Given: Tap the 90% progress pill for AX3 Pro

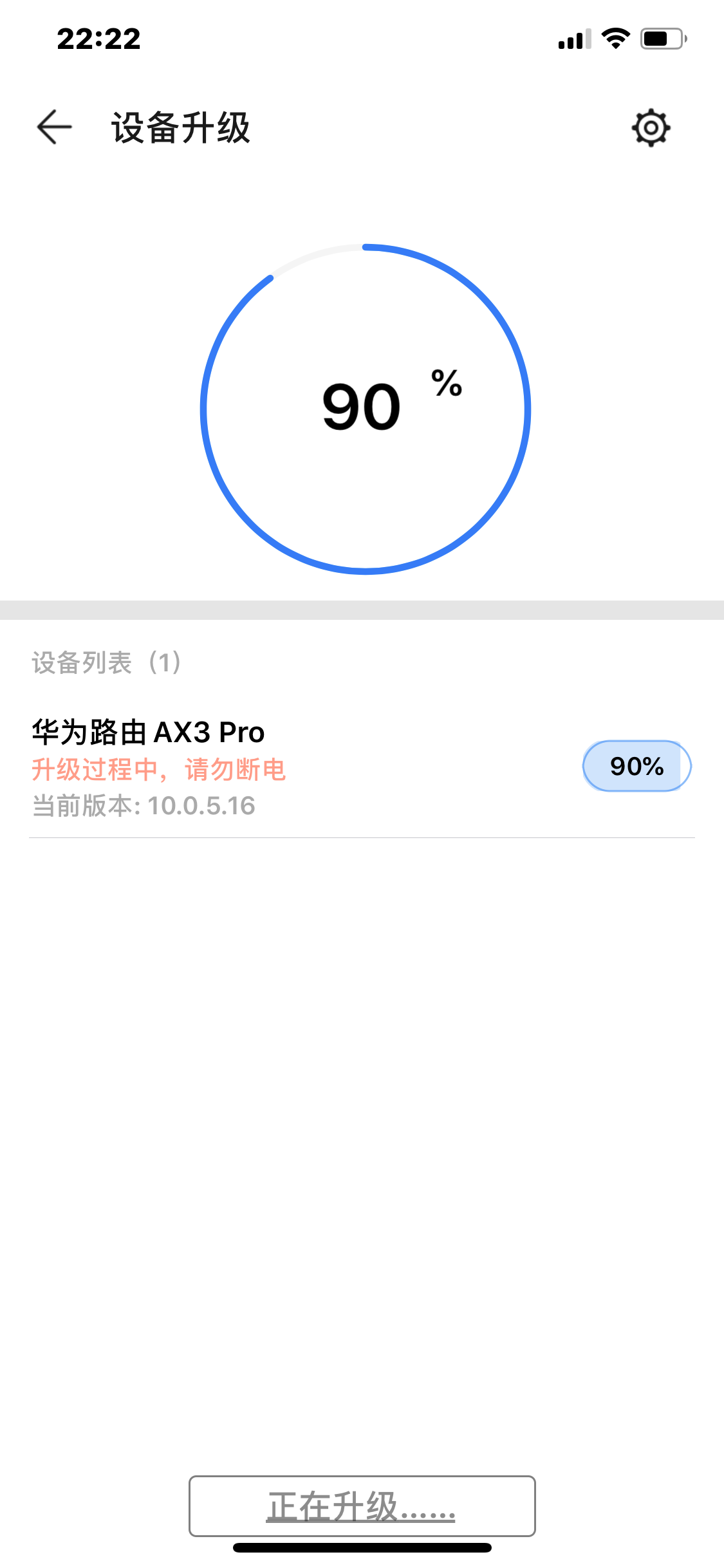Looking at the screenshot, I should 636,766.
